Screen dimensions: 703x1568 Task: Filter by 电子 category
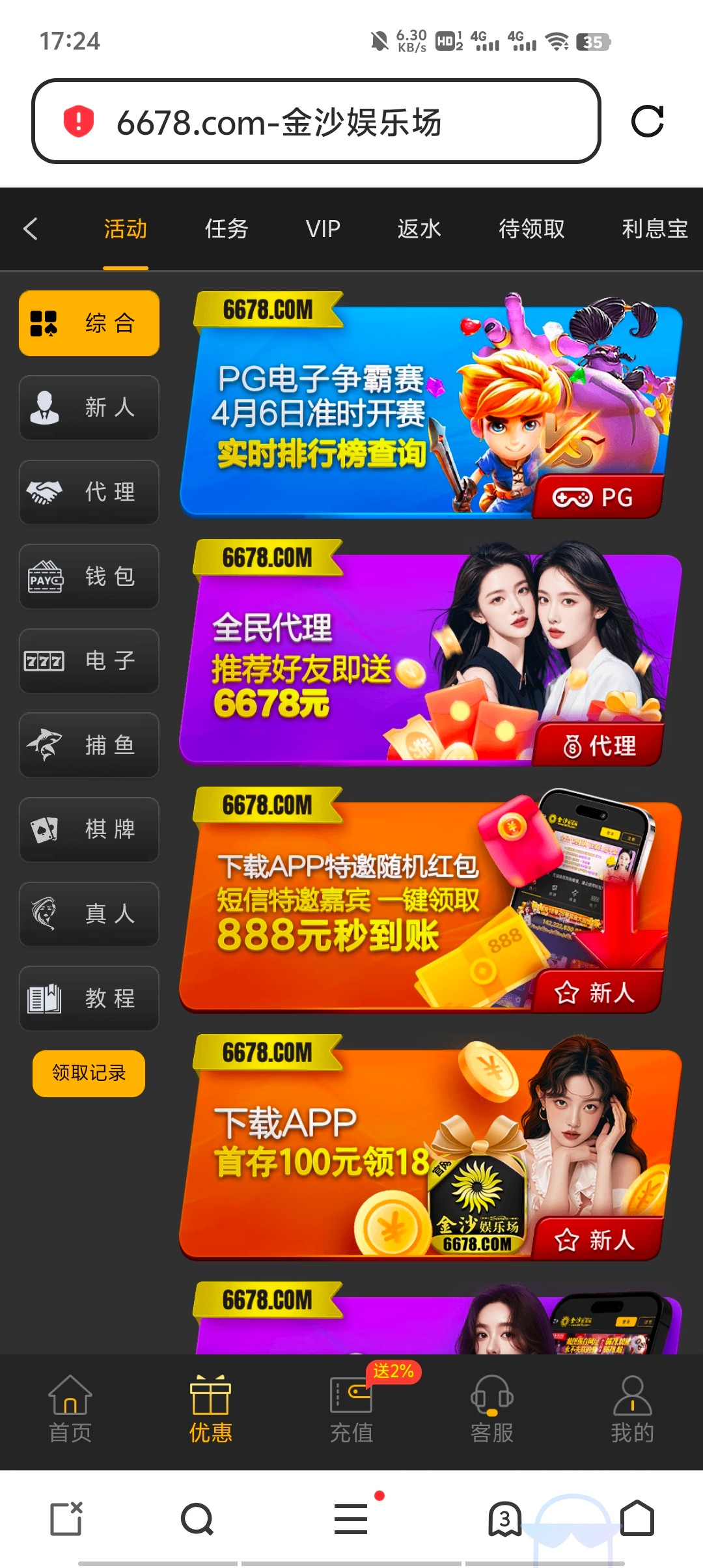[x=89, y=661]
